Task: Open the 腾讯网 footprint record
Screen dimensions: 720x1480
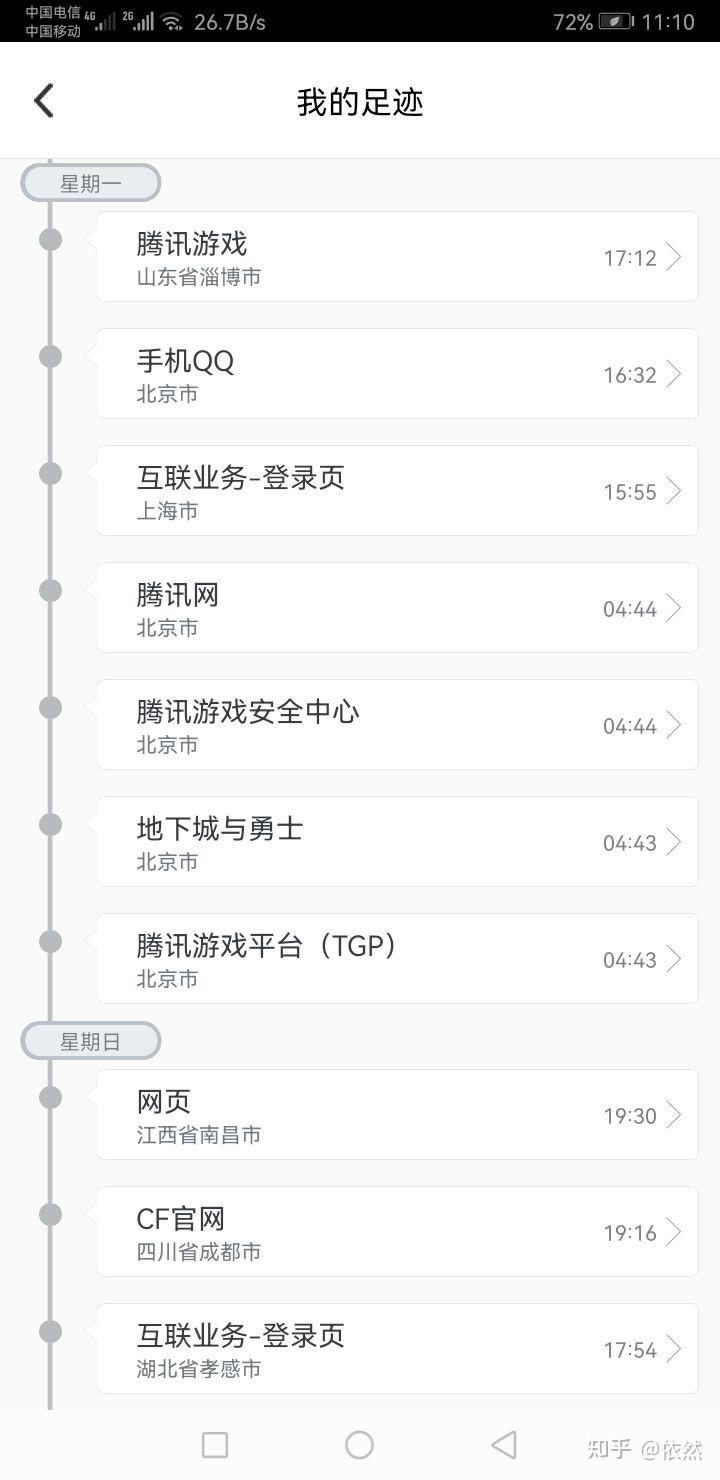Action: pos(397,608)
